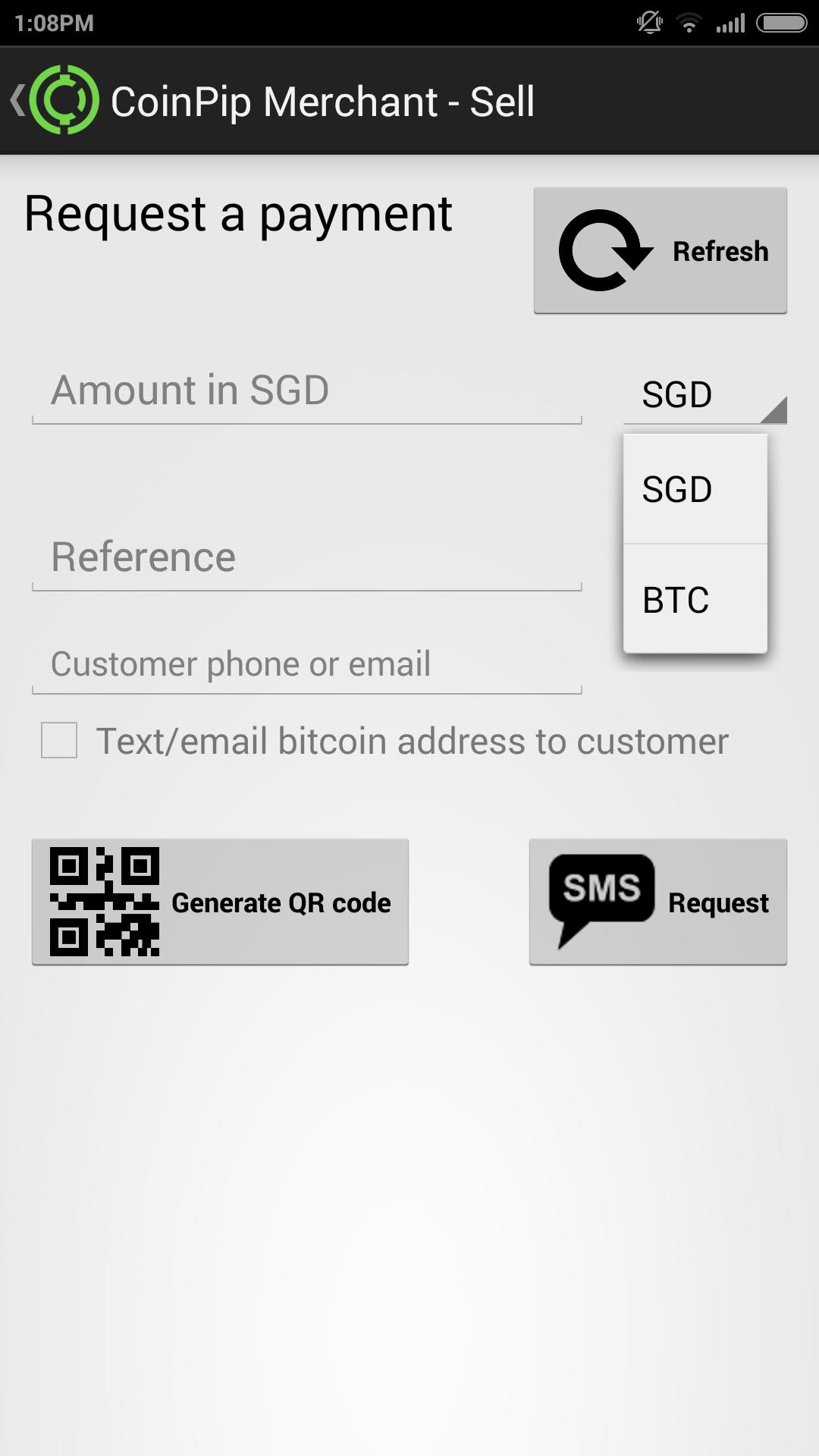Tap the back arrow chevron in title bar

19,100
